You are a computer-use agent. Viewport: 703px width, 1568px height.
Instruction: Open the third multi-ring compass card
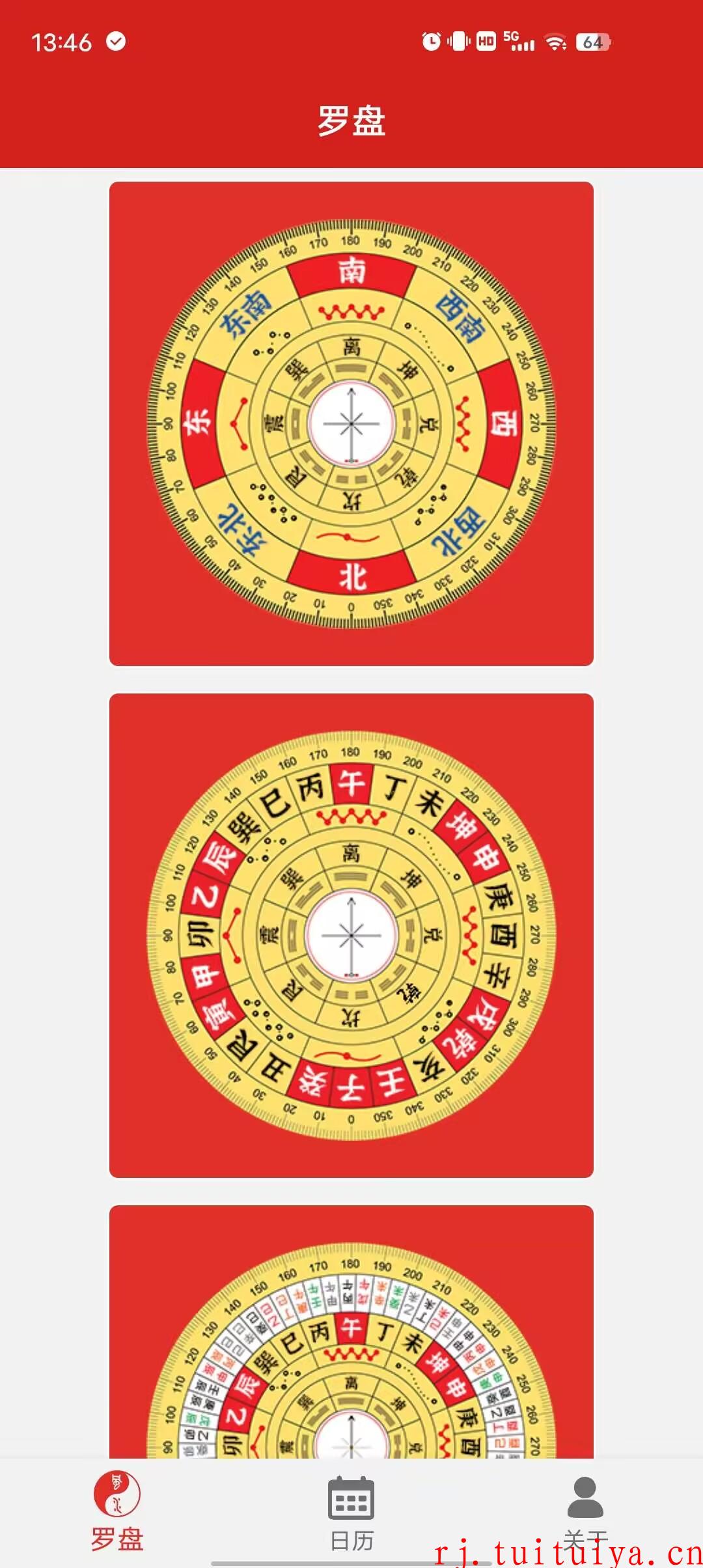pyautogui.click(x=351, y=1332)
